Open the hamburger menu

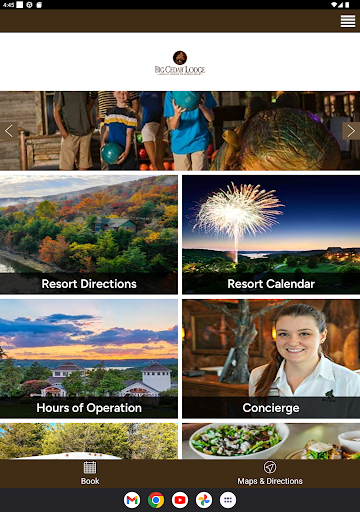coord(348,21)
